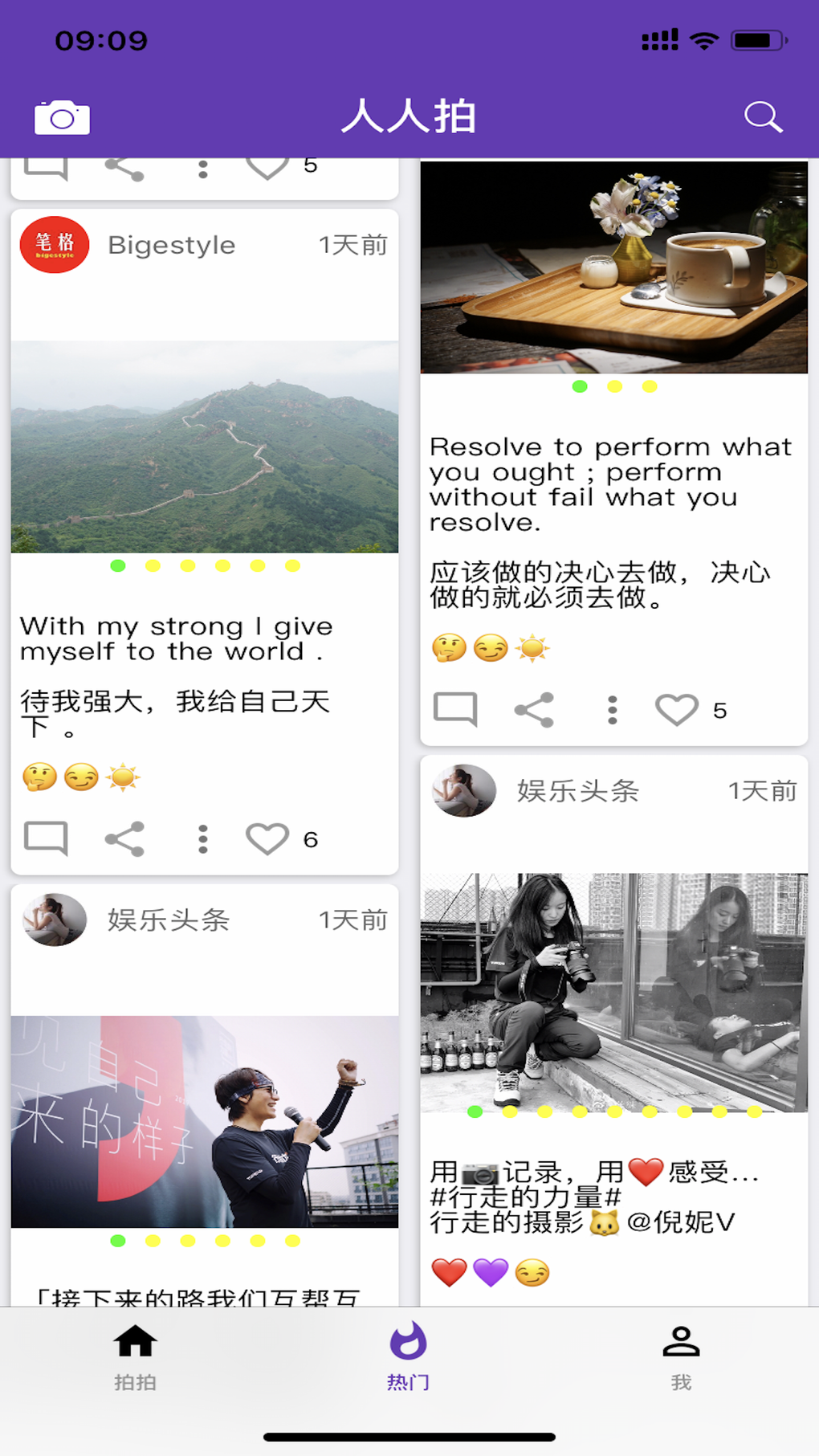View the Great Wall photo
Viewport: 819px width, 1456px height.
click(x=205, y=447)
